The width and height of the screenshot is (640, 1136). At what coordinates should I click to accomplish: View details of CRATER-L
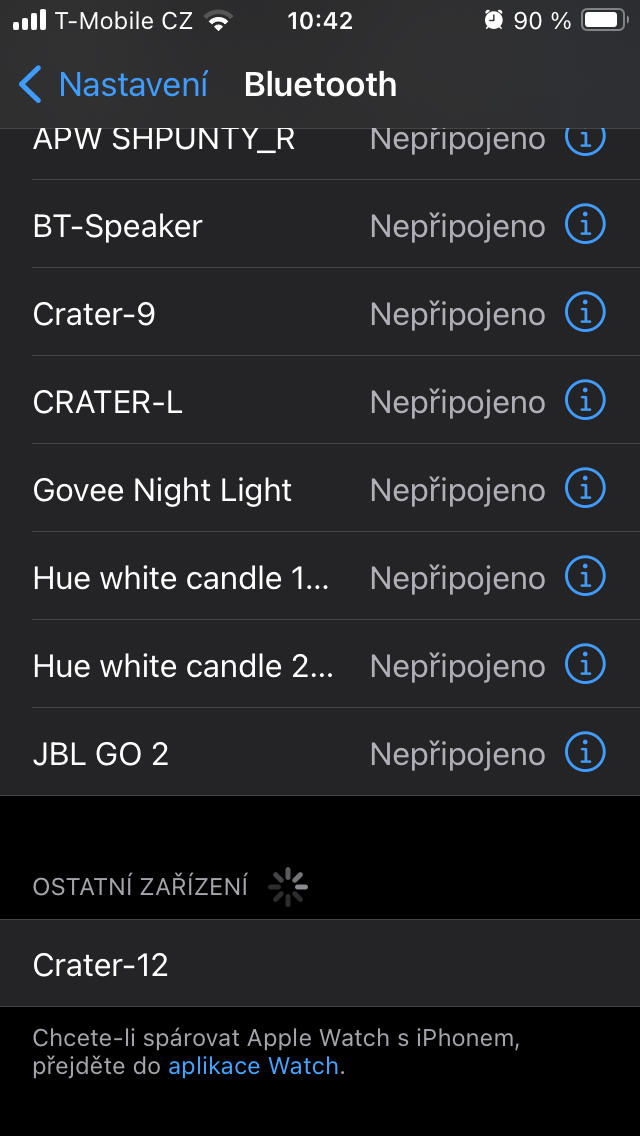click(x=585, y=402)
